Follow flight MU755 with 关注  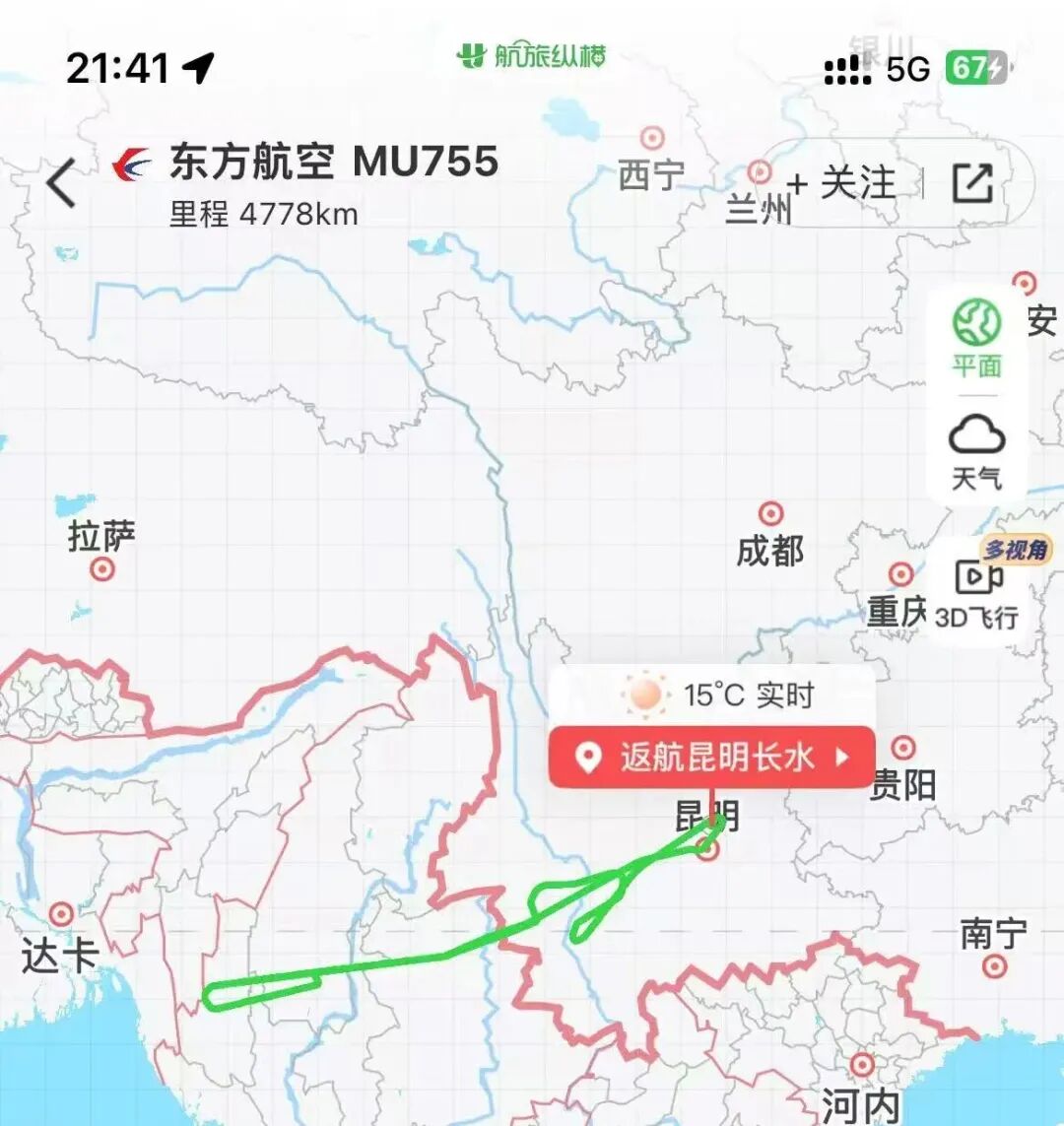(845, 183)
